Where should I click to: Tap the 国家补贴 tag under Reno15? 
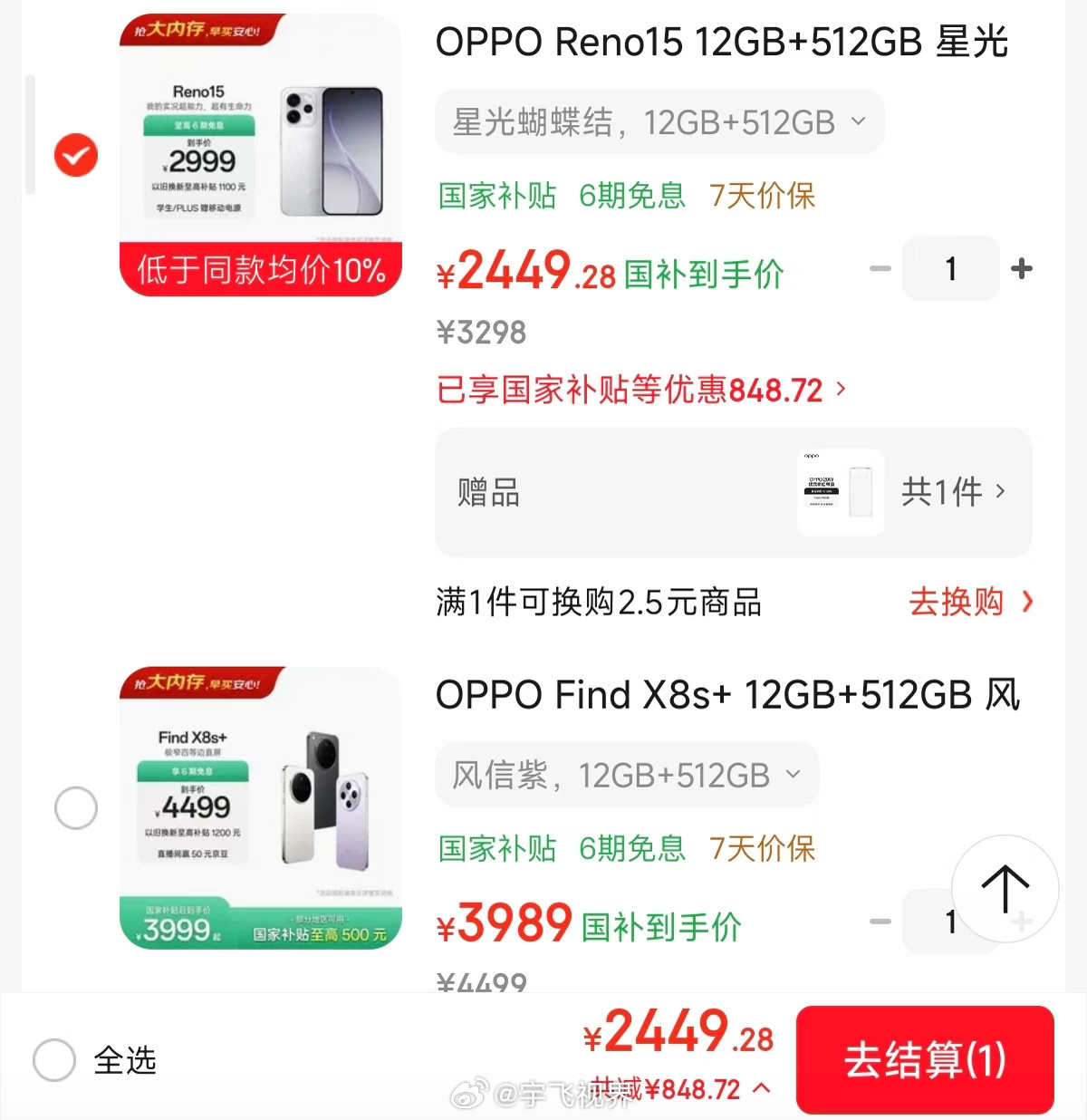click(x=497, y=196)
